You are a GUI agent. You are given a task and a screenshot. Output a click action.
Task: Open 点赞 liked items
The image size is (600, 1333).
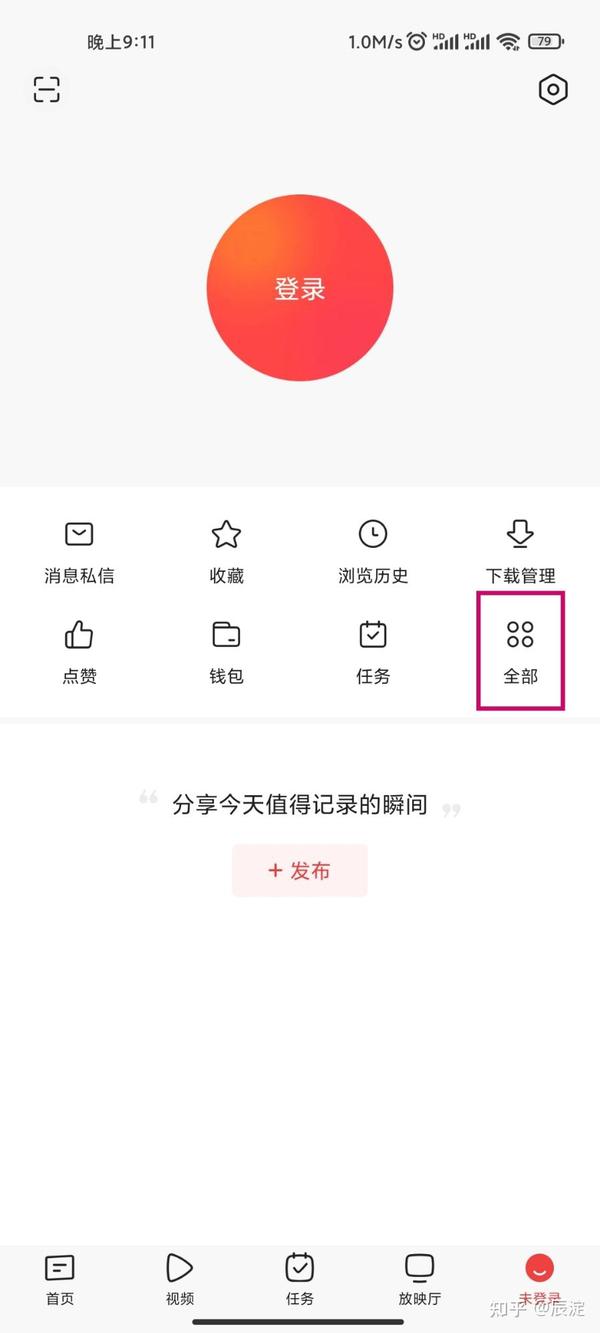coord(79,652)
